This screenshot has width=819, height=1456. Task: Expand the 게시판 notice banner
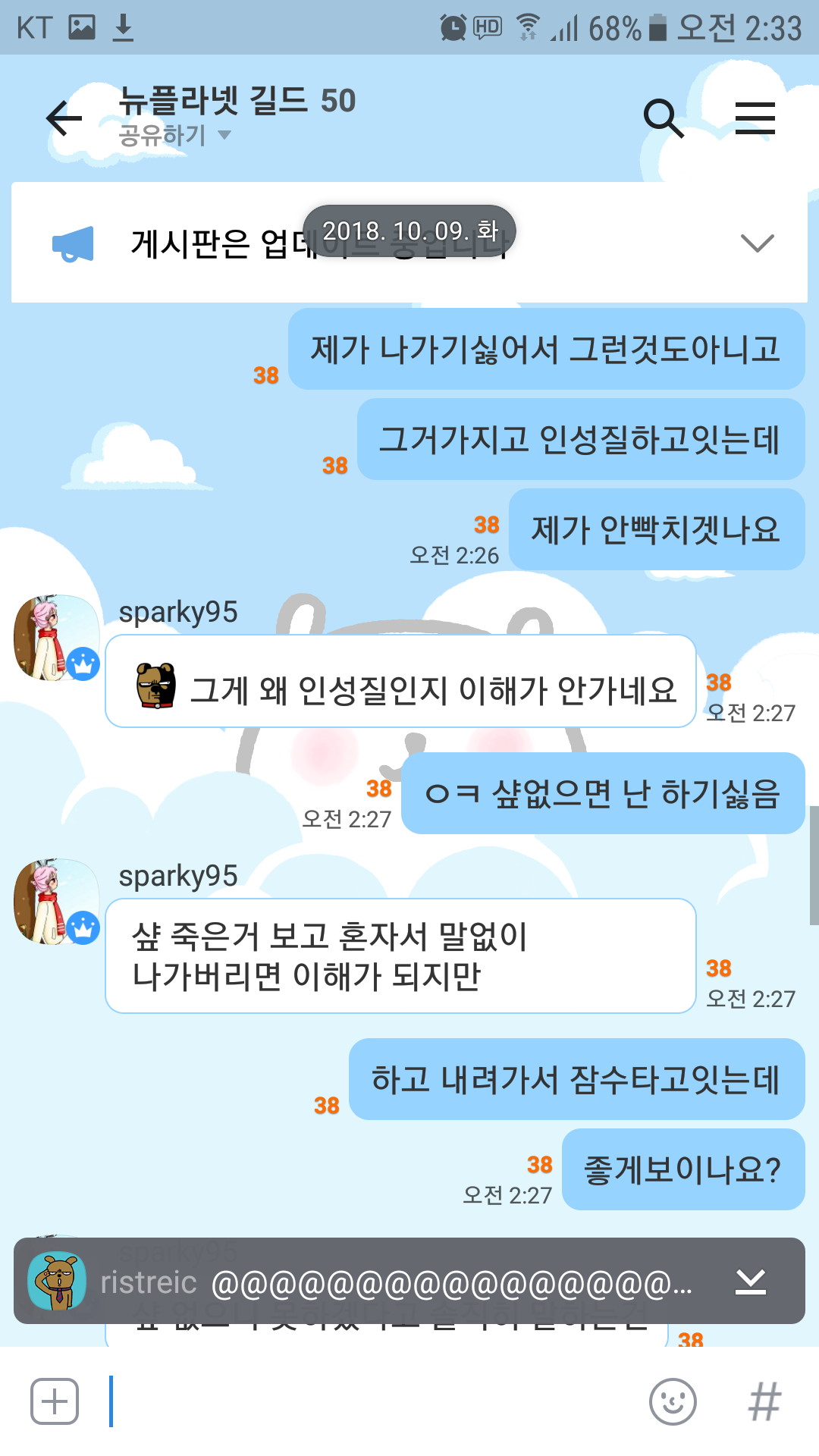[x=757, y=243]
